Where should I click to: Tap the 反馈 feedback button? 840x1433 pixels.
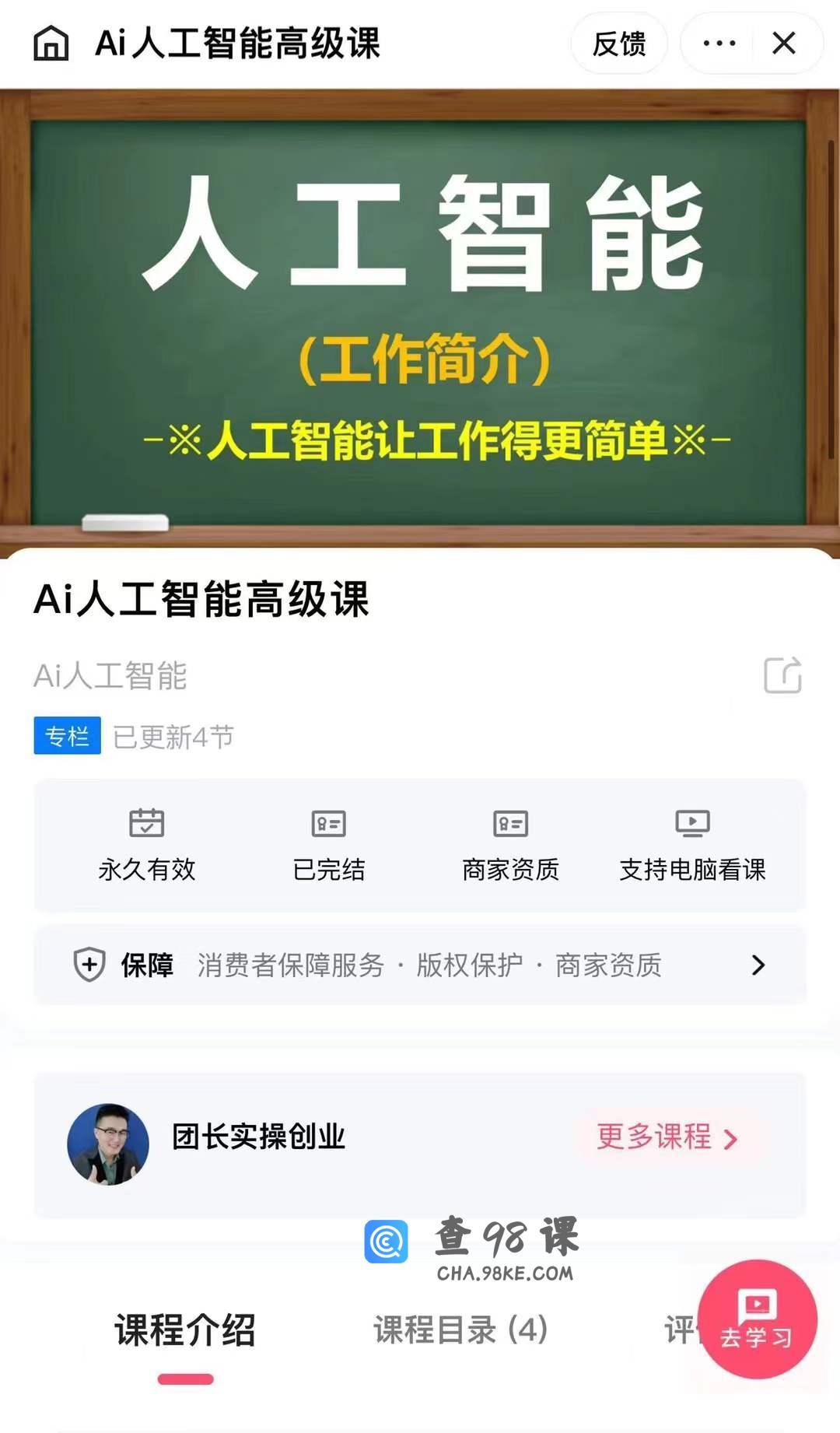619,44
